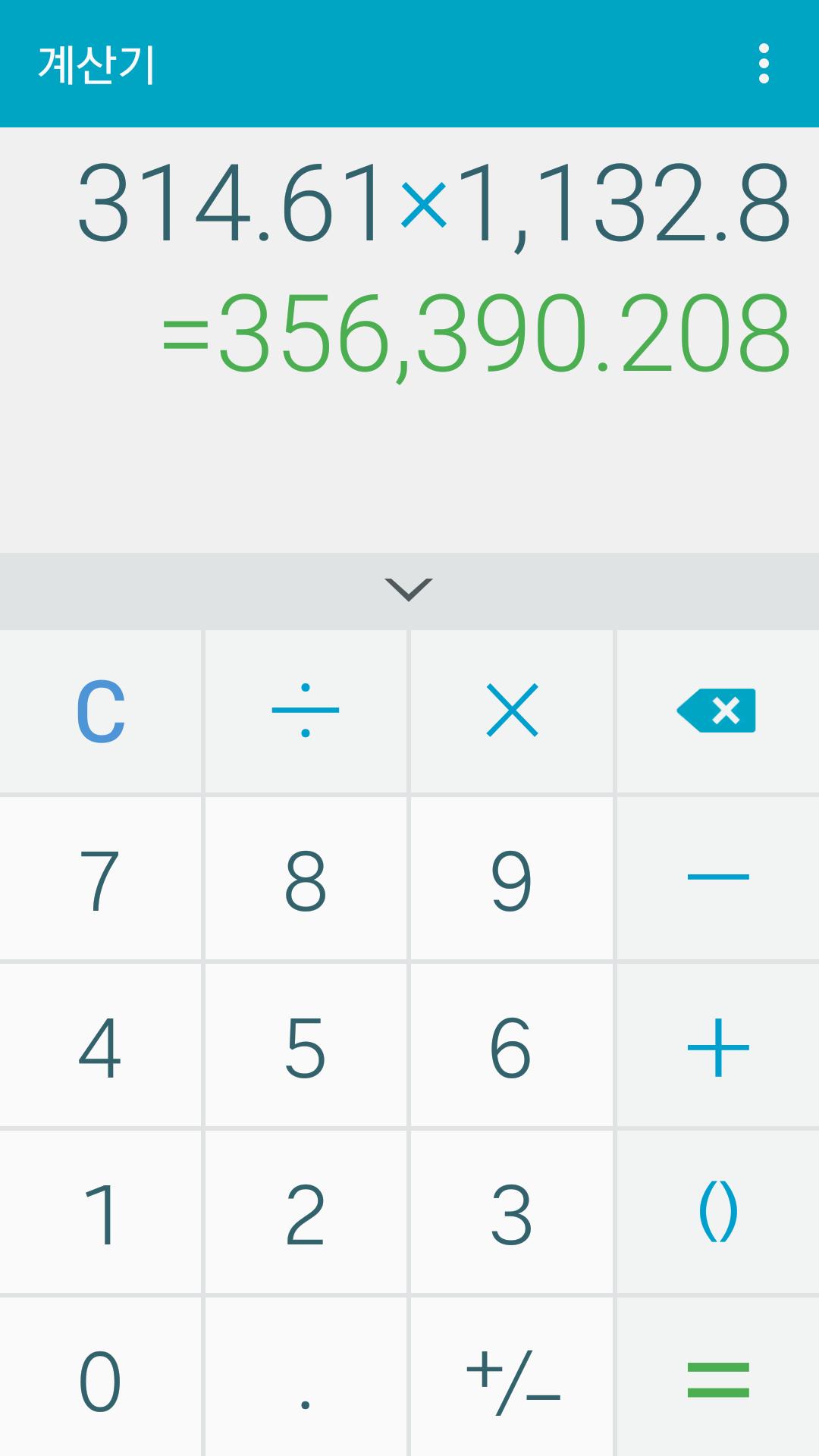
Task: Tap the minus operator key
Action: pyautogui.click(x=717, y=878)
